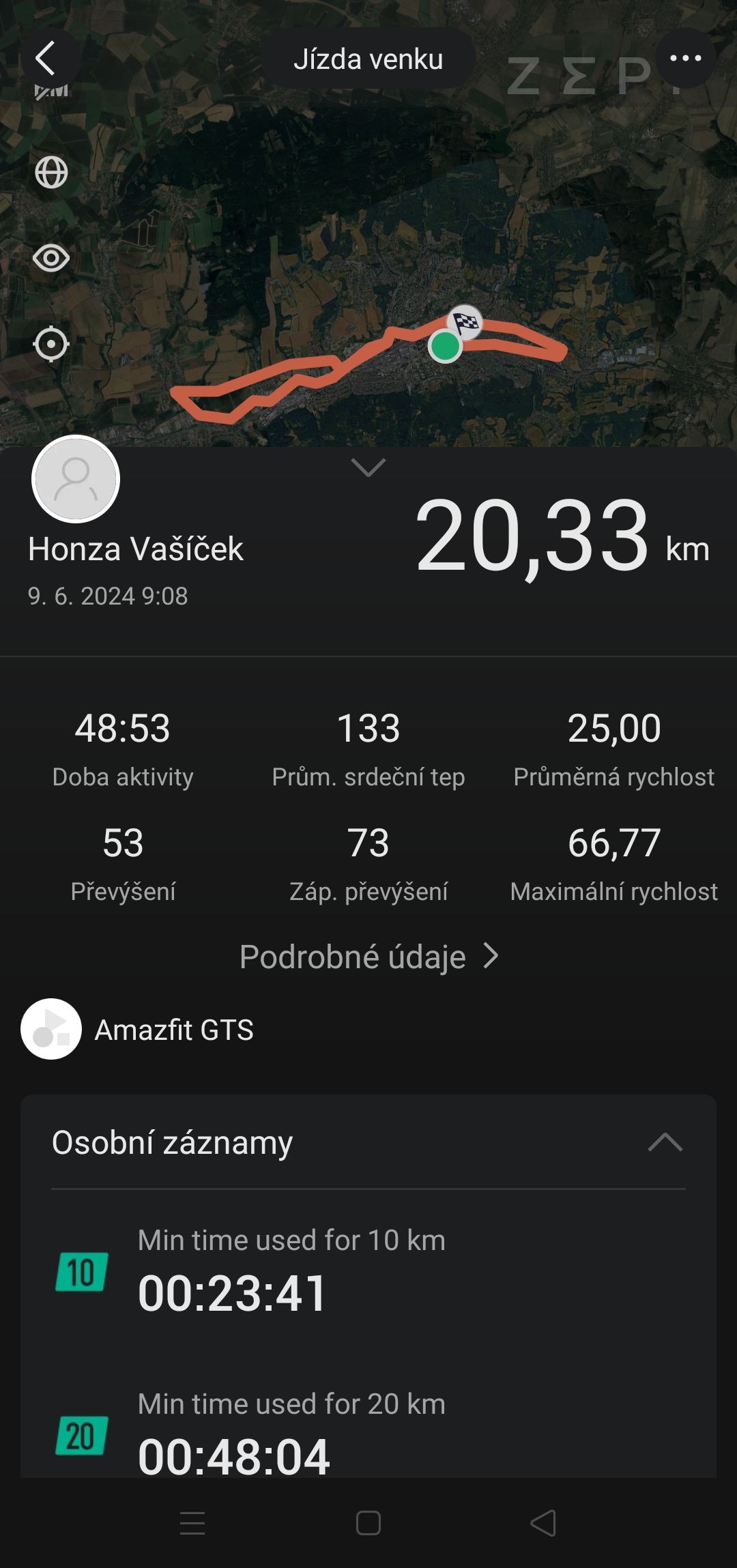Collapse the stats panel with the down chevron
The height and width of the screenshot is (1568, 737).
click(368, 467)
